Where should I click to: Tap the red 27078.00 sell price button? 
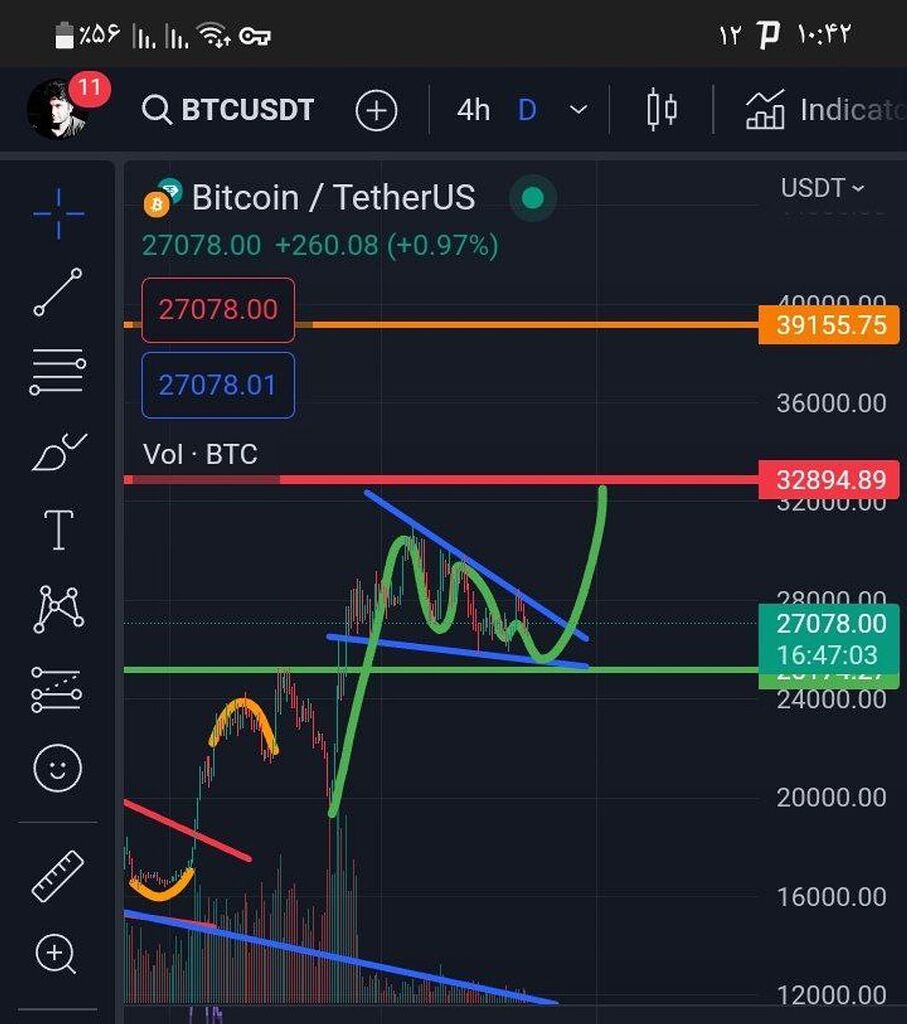(x=218, y=310)
